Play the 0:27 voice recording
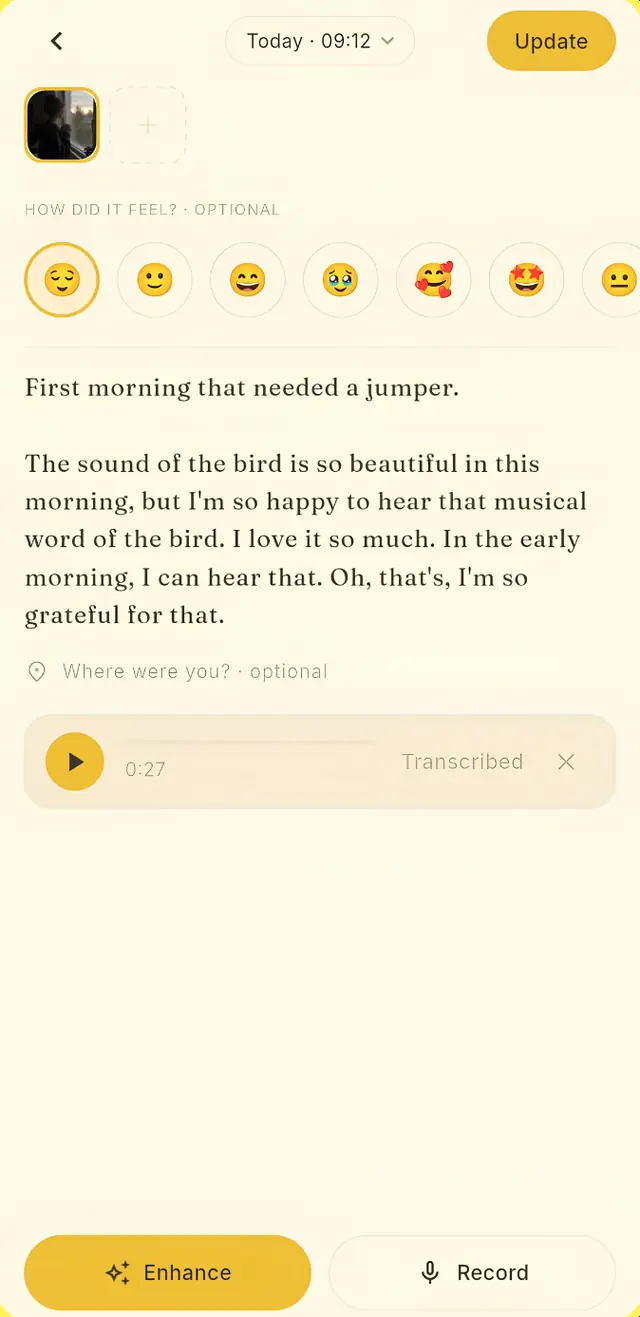 [x=75, y=762]
